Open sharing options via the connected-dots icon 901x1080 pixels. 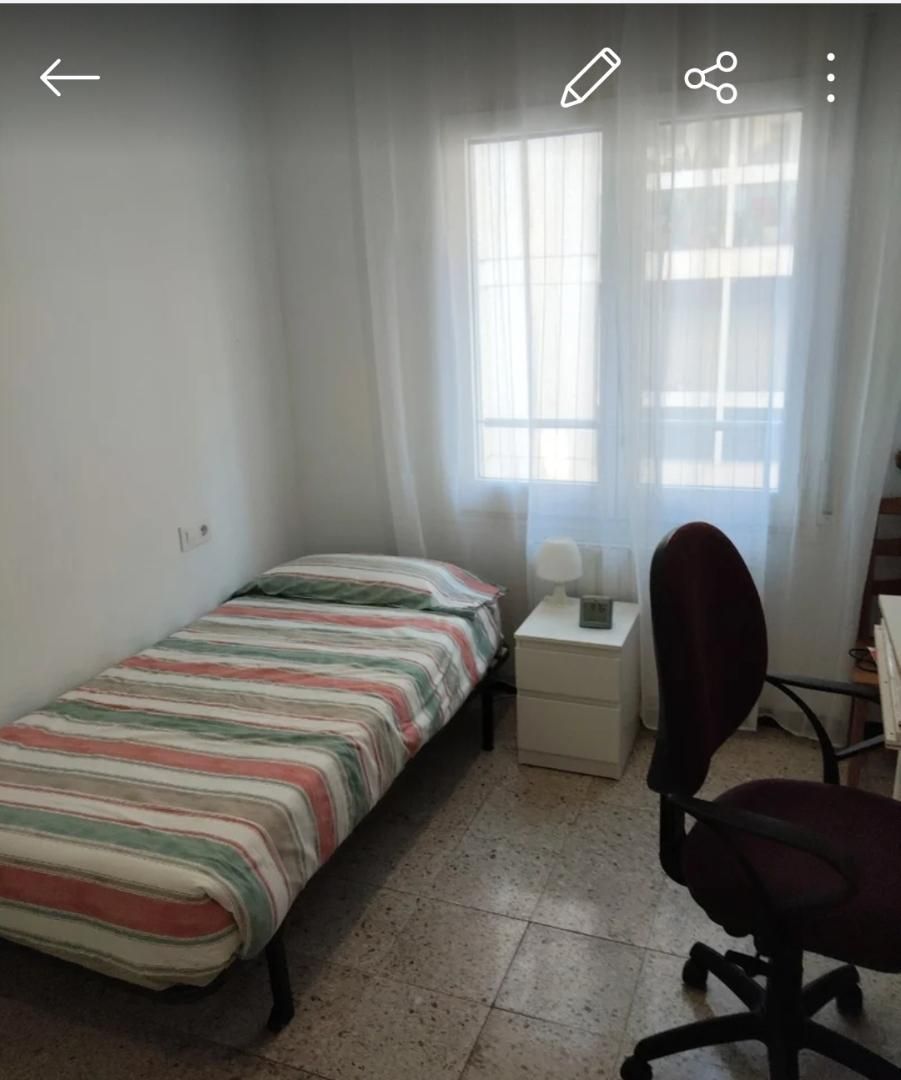713,78
